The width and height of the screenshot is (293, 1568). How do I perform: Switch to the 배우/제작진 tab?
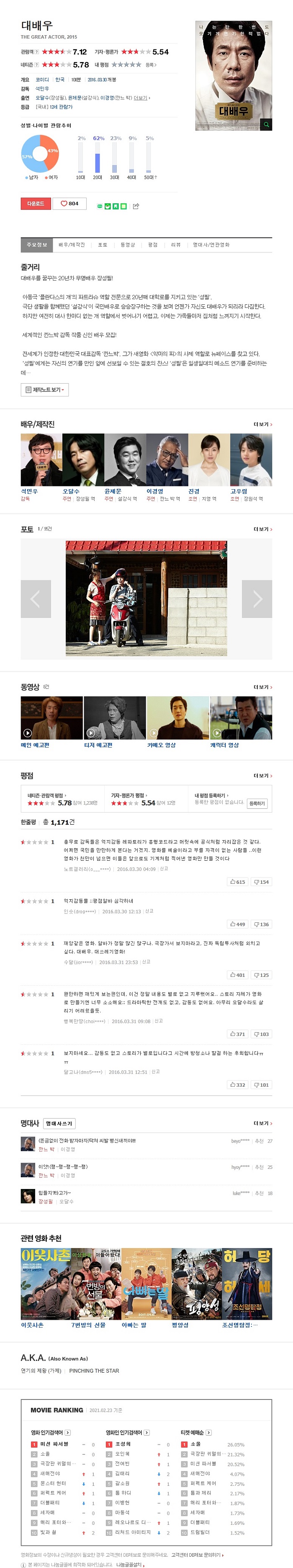pyautogui.click(x=72, y=245)
